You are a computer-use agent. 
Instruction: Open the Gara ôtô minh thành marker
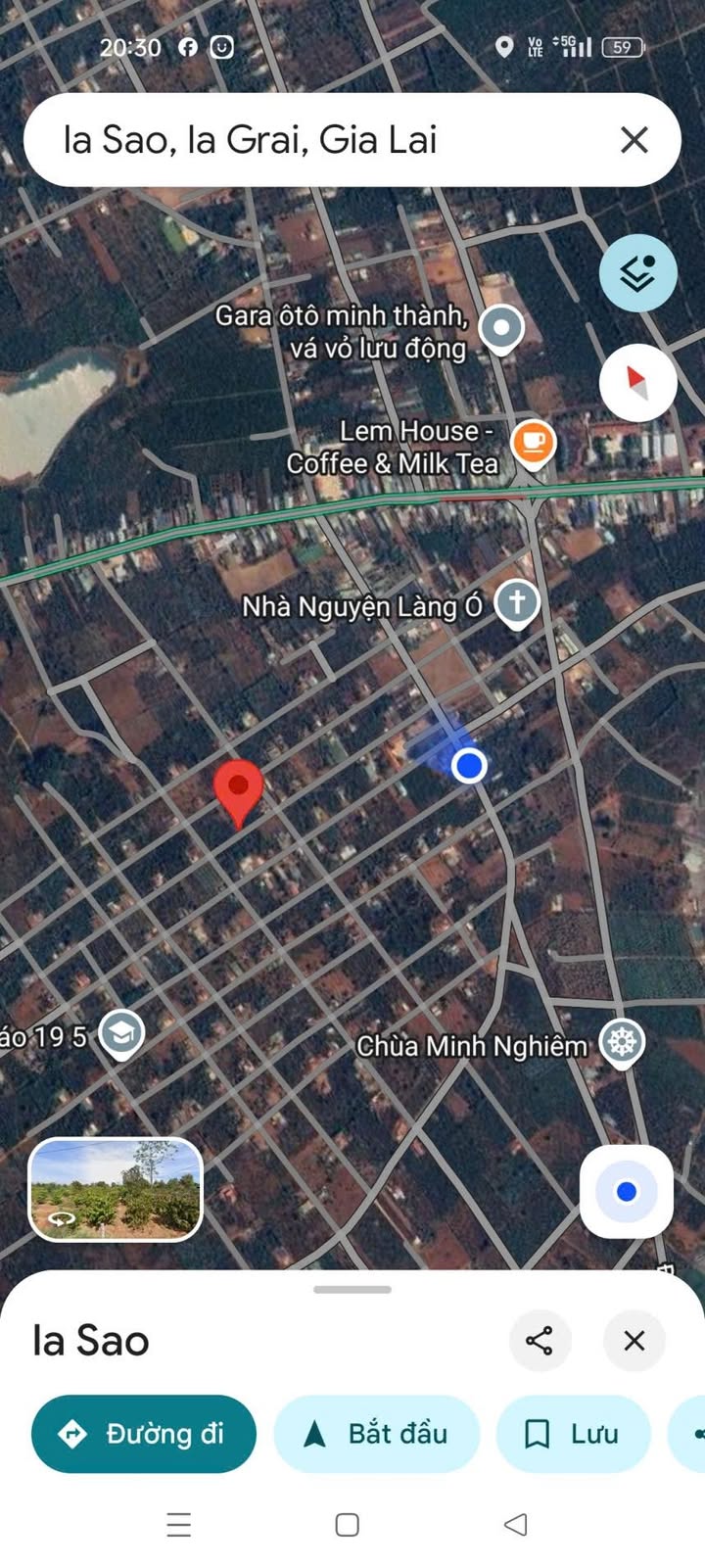(502, 327)
